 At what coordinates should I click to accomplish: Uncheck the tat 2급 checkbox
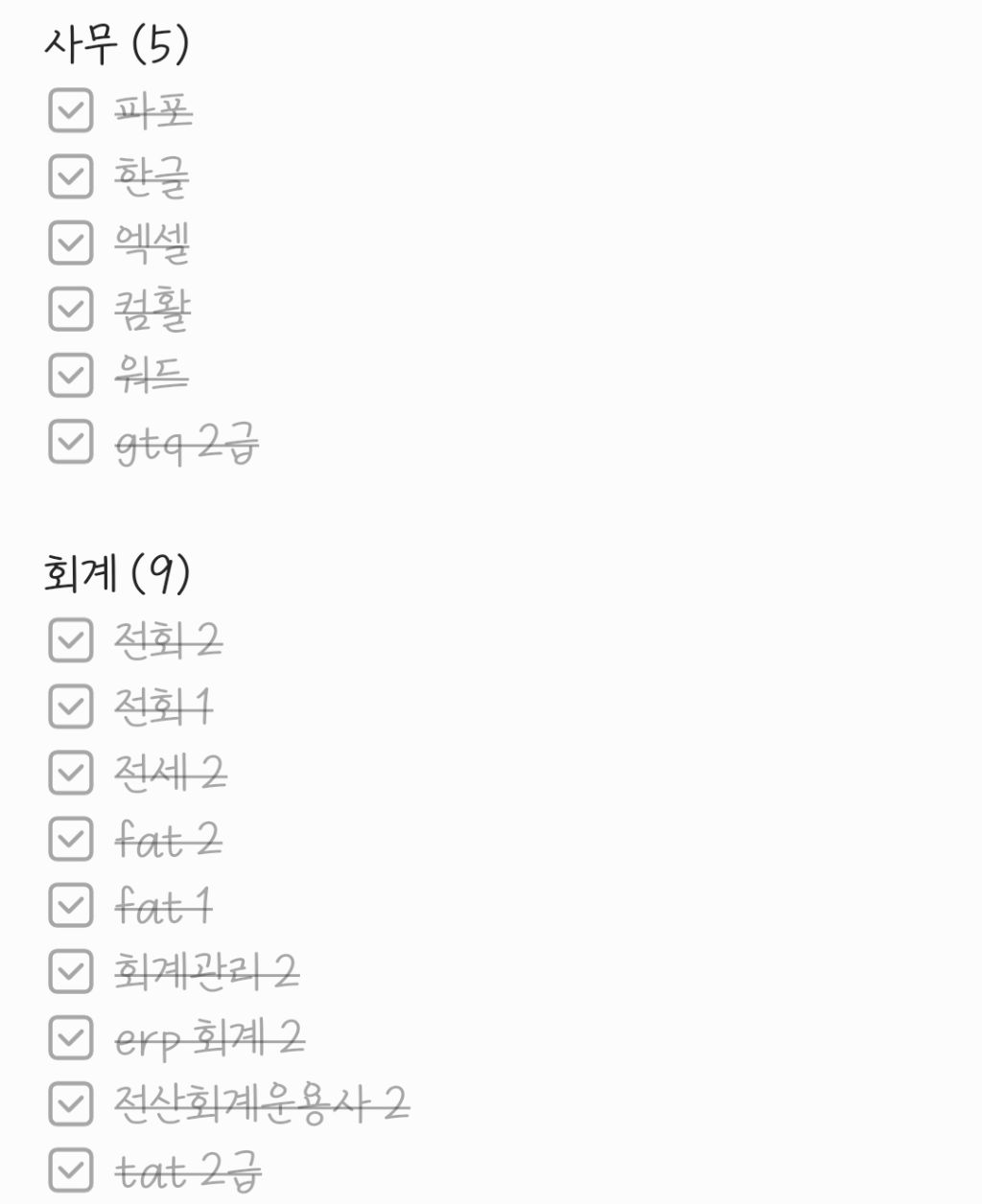(70, 1170)
